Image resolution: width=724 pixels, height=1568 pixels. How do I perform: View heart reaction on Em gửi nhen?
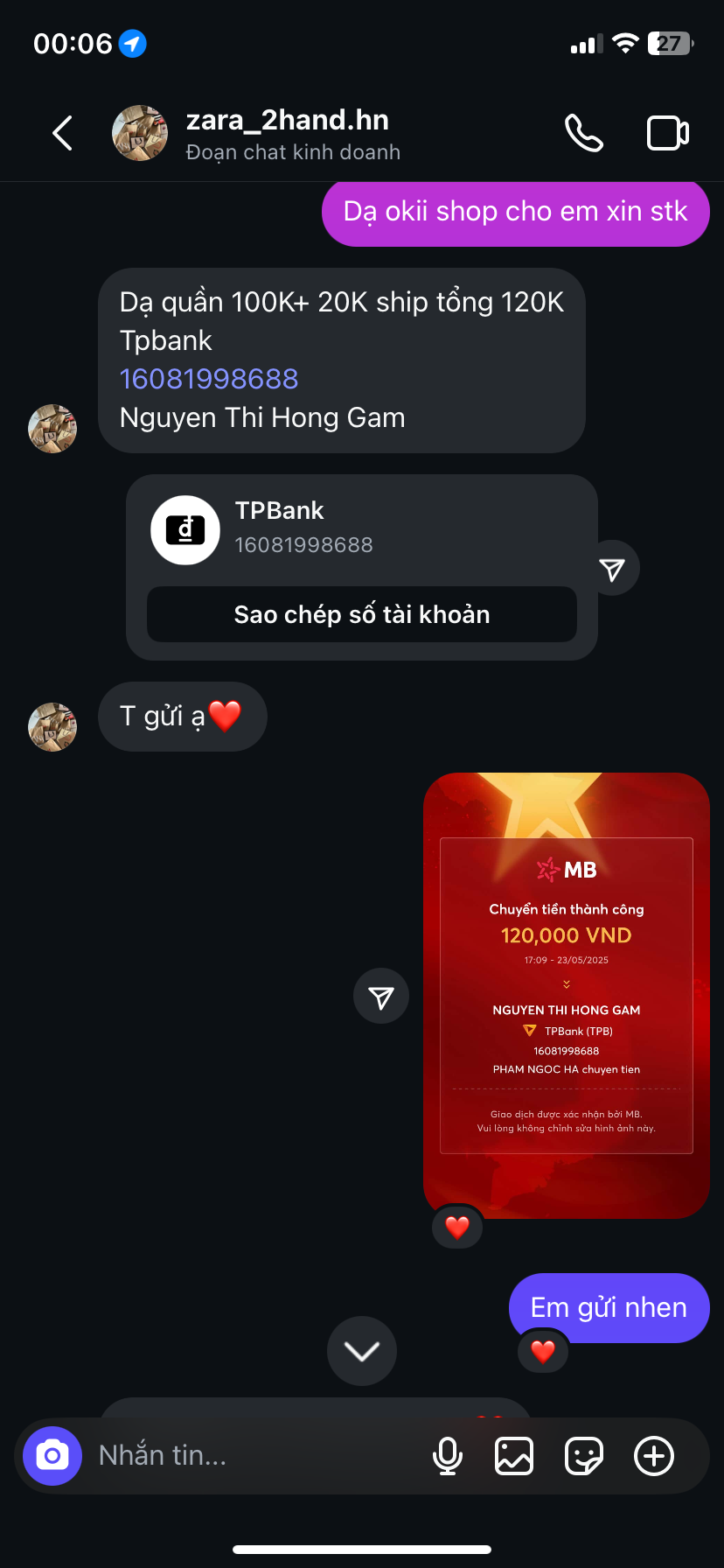[543, 1352]
